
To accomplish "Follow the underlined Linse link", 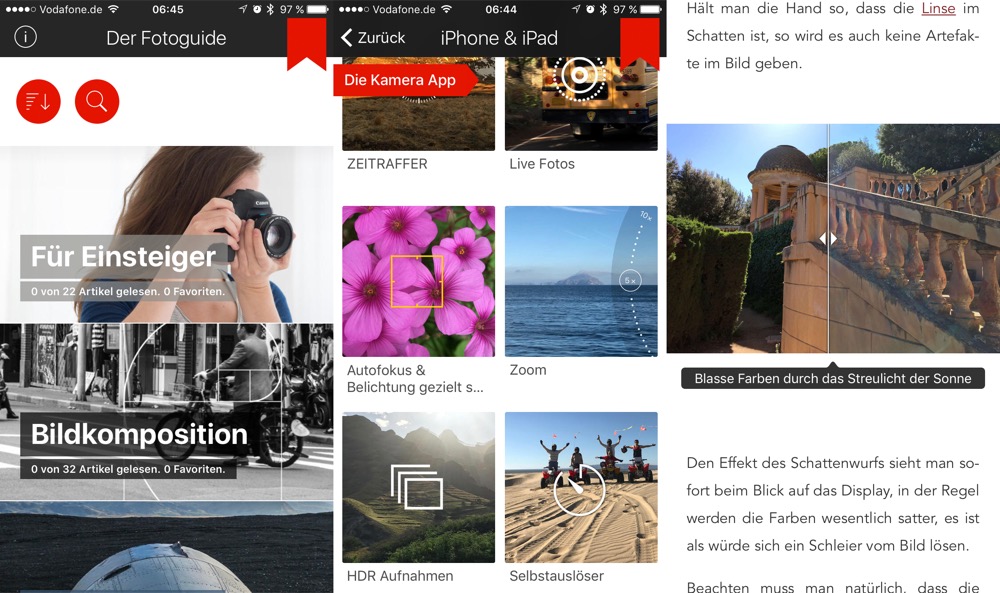I will [x=938, y=8].
